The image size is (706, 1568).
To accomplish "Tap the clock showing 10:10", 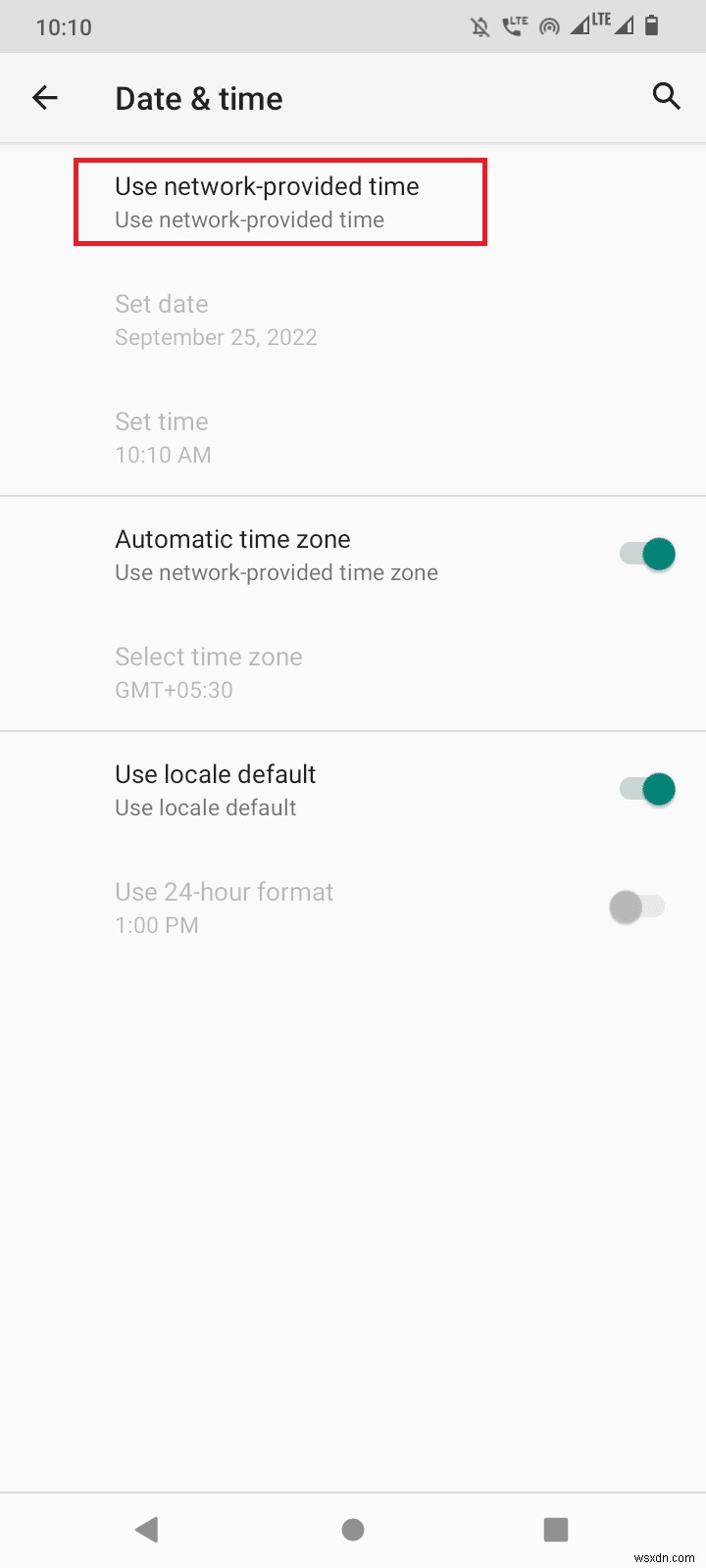I will pos(65,26).
